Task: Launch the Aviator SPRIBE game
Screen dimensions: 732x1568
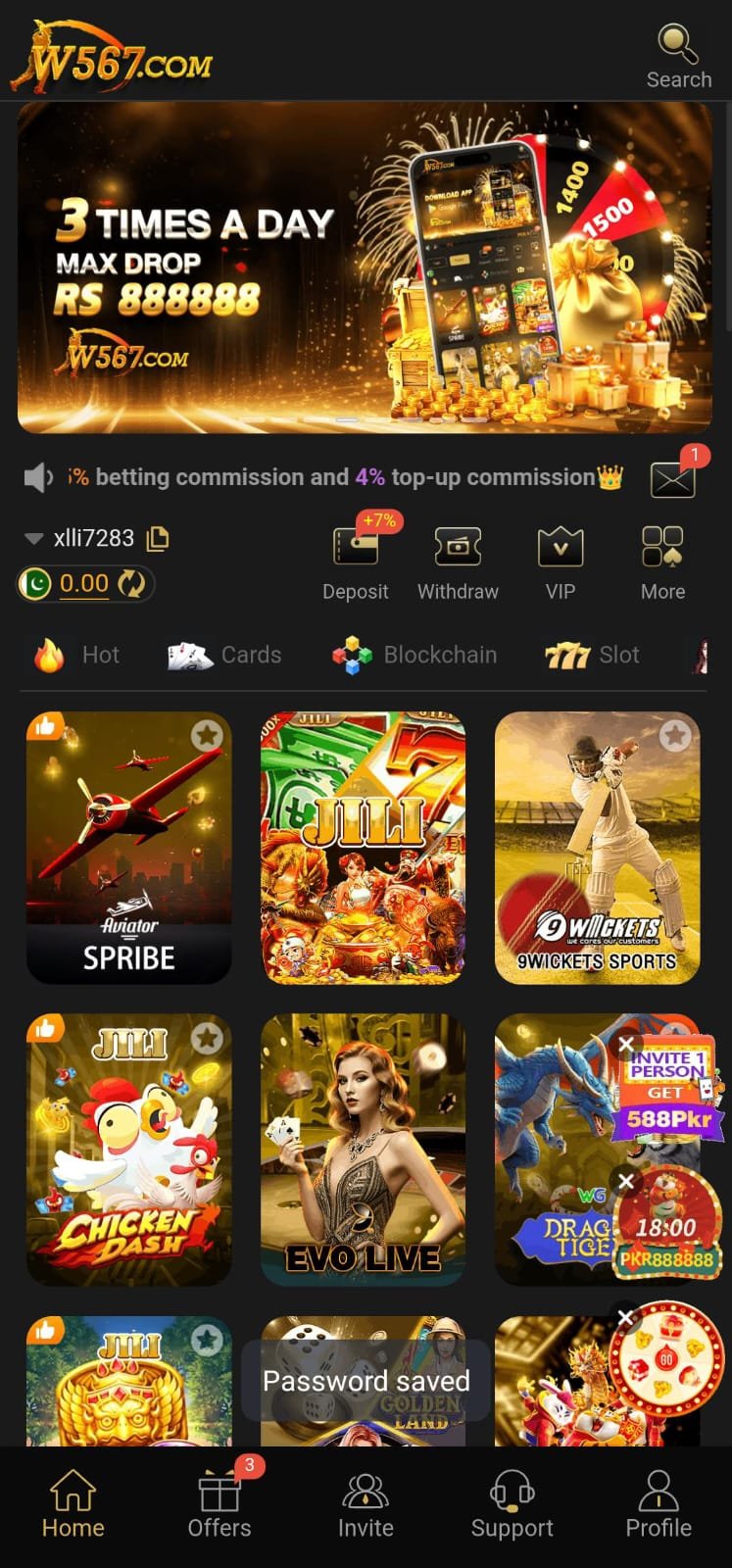Action: [x=128, y=849]
